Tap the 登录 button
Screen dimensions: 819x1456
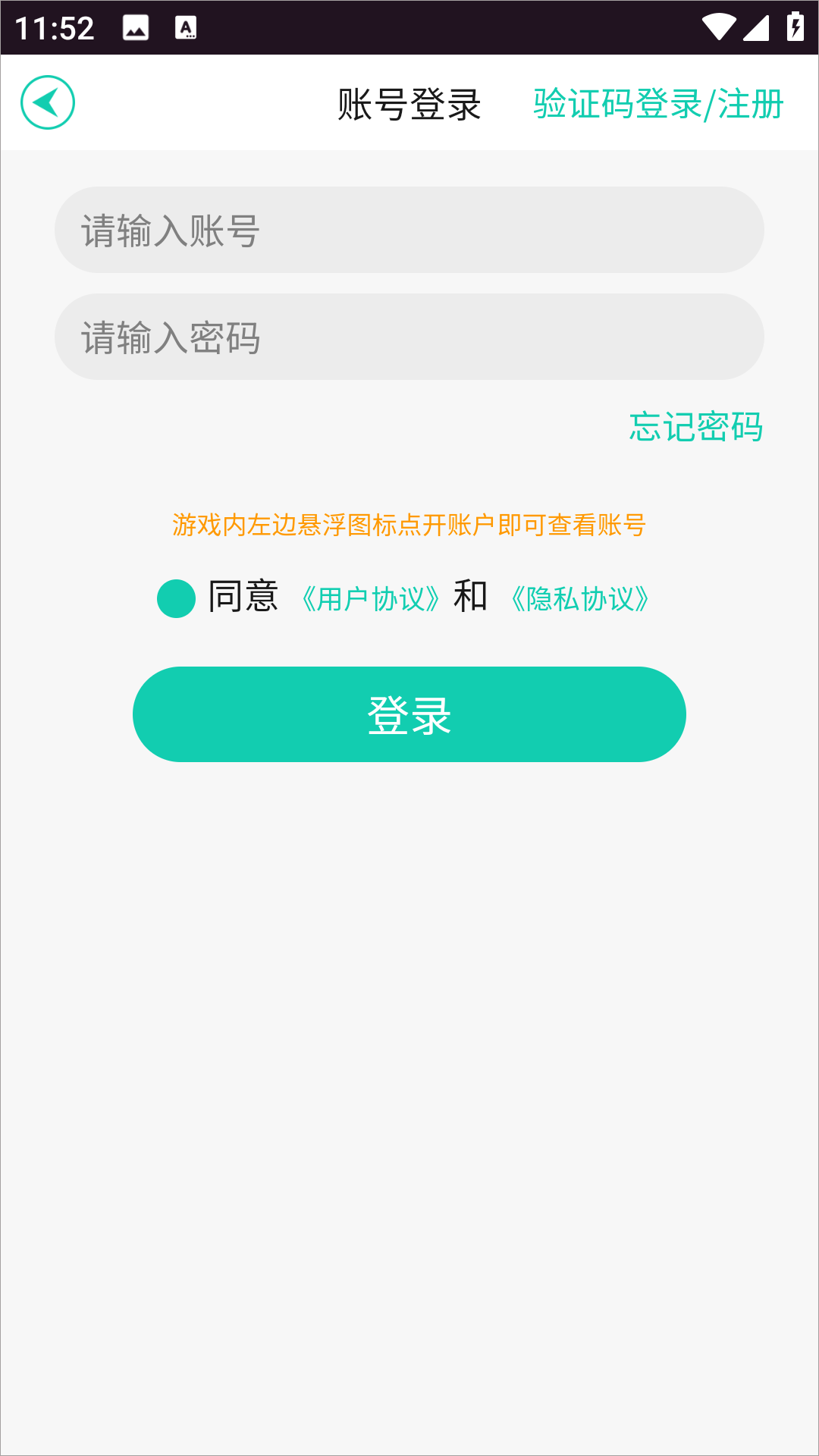click(409, 714)
